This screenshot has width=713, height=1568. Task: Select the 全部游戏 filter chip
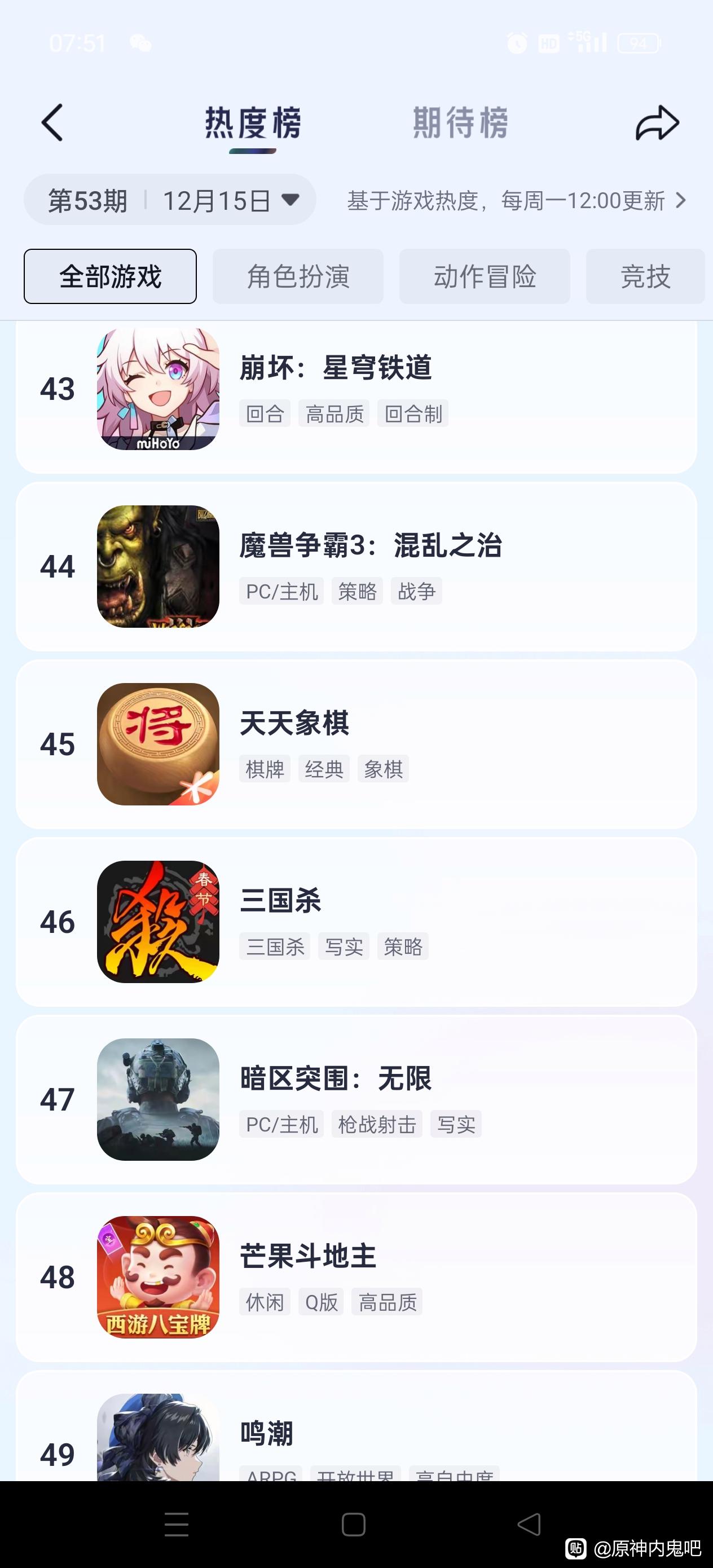[110, 276]
